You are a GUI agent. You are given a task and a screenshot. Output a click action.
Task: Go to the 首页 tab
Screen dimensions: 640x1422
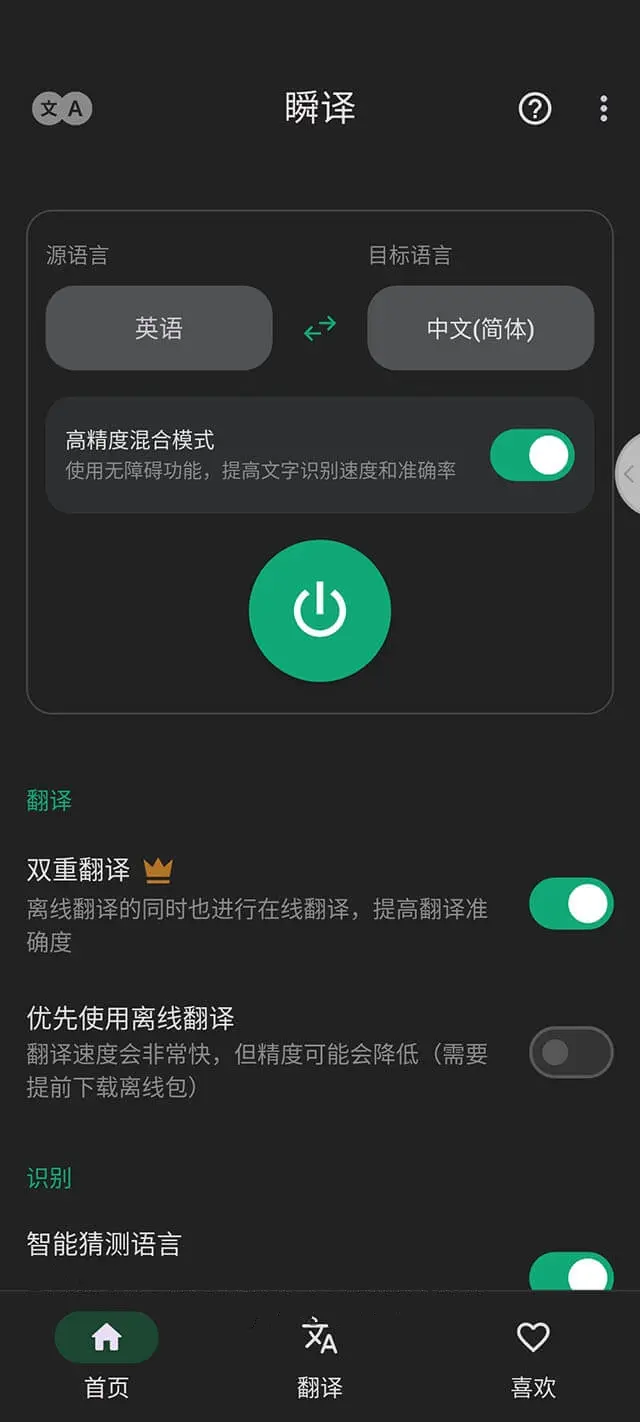click(x=106, y=1355)
